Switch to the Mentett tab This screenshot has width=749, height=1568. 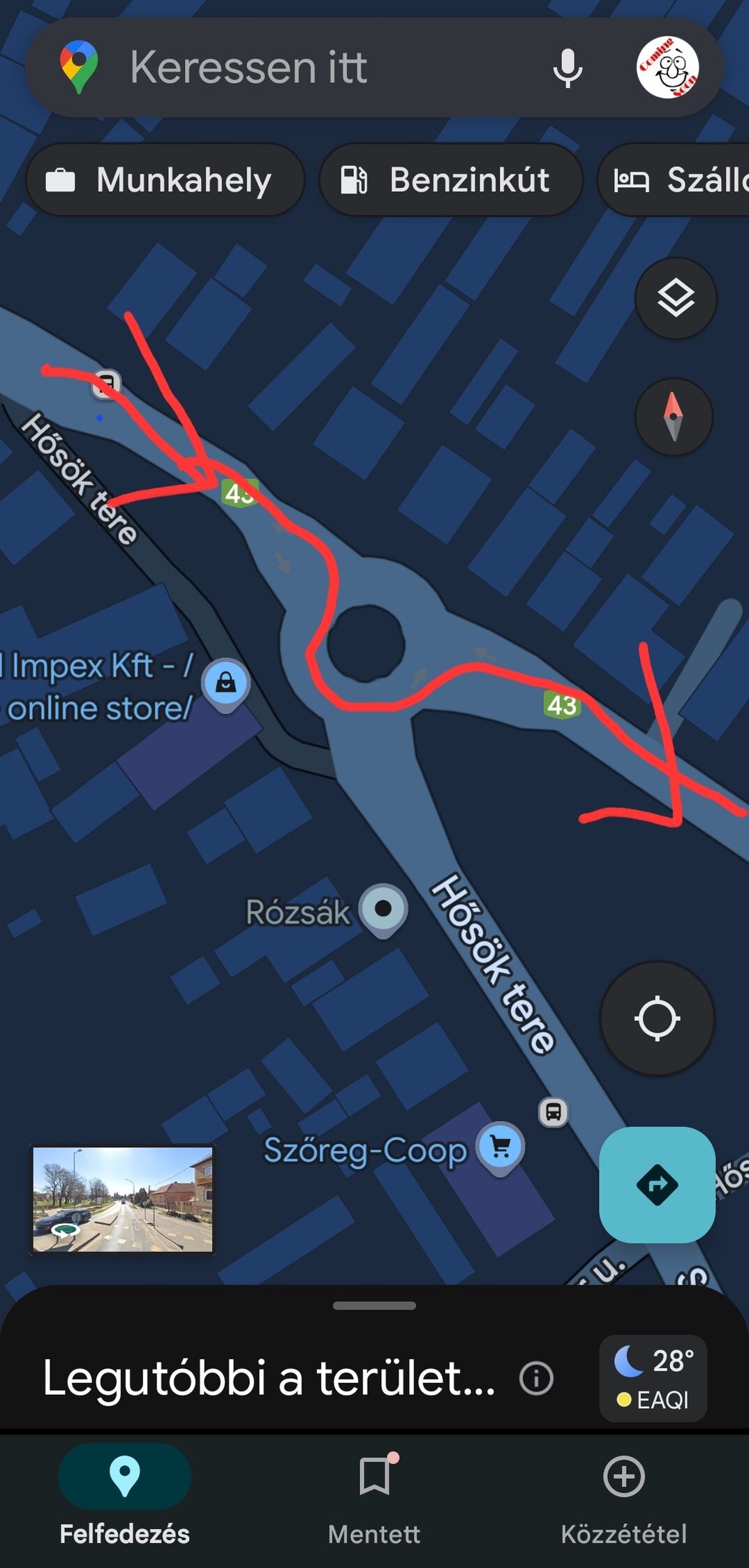[x=374, y=1495]
